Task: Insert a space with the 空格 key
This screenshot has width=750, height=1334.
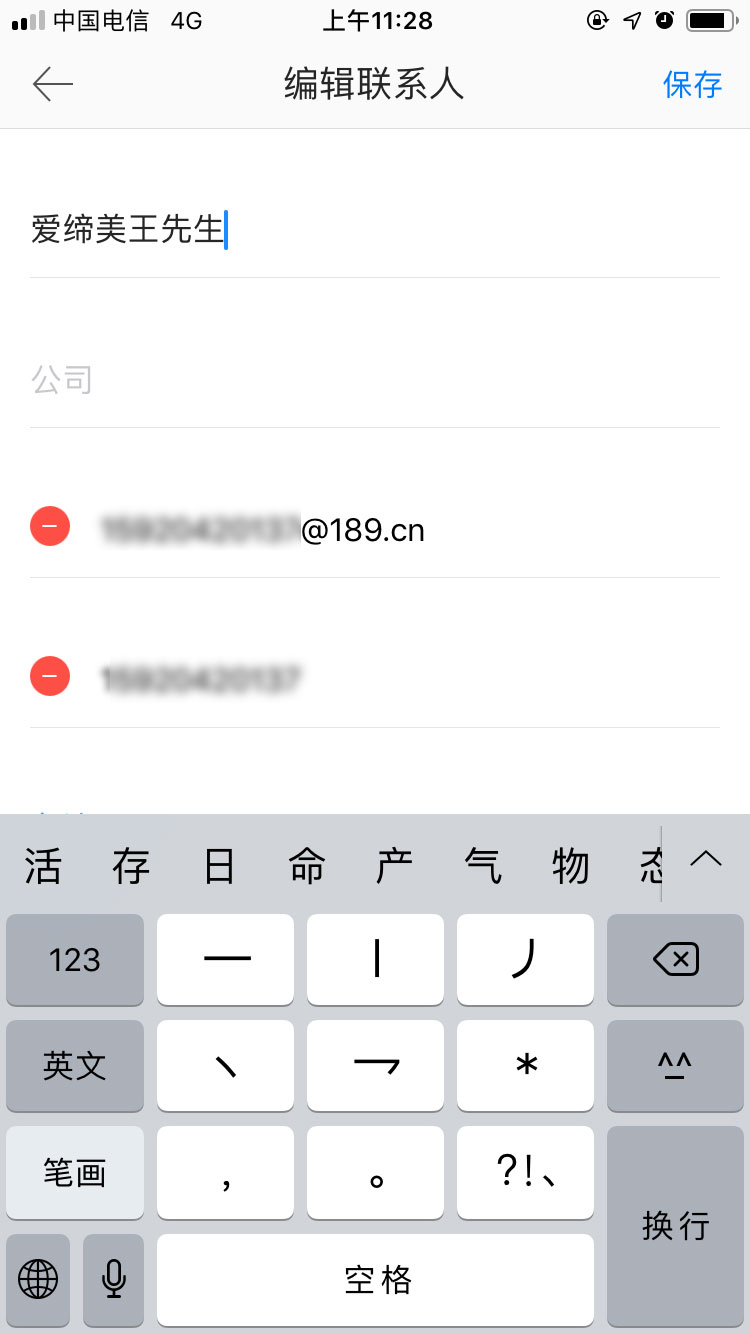Action: 375,1278
